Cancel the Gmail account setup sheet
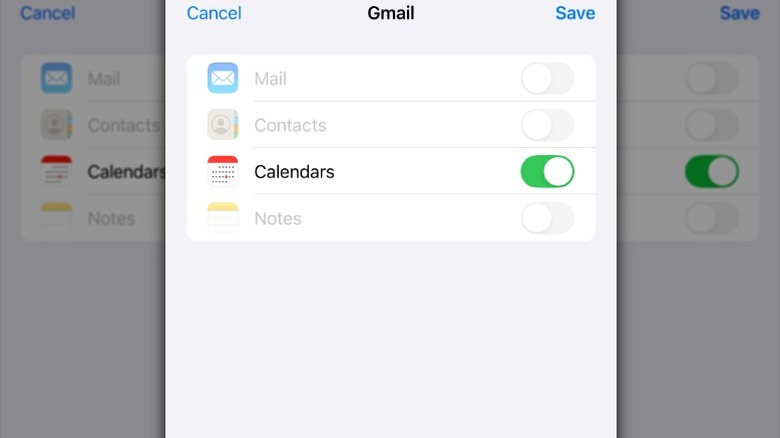 coord(214,13)
